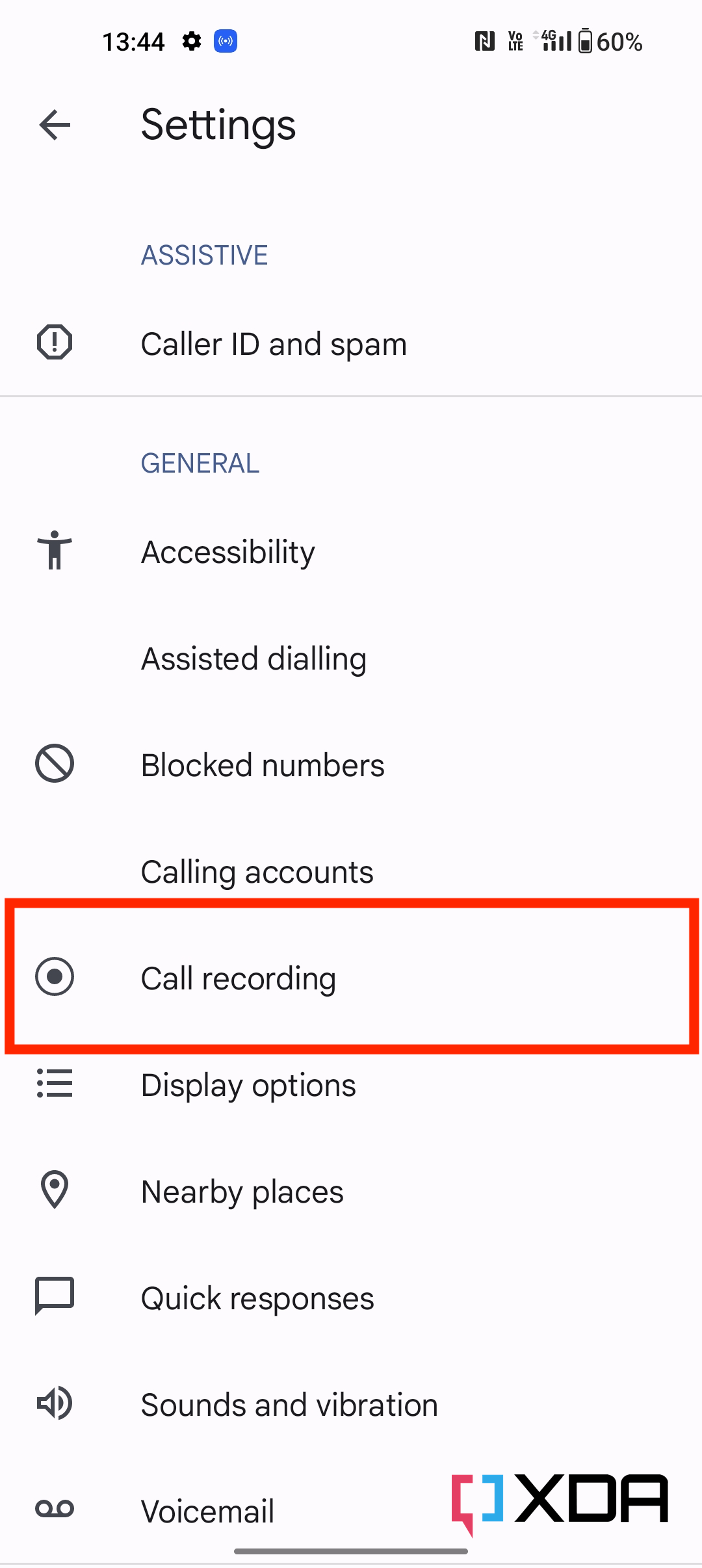Open Caller ID and spam settings
The image size is (702, 1568).
(x=273, y=344)
